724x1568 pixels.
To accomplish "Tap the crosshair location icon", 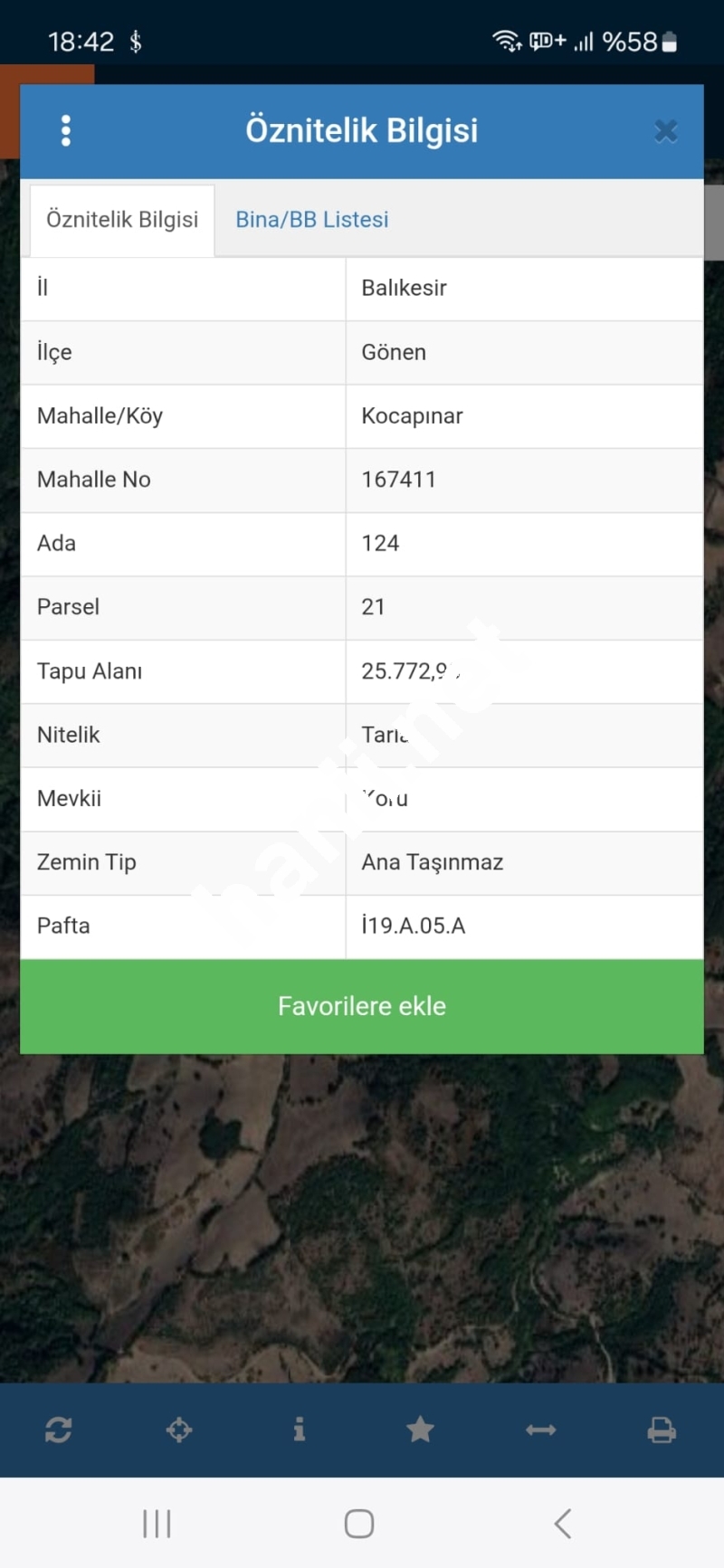I will (179, 1430).
